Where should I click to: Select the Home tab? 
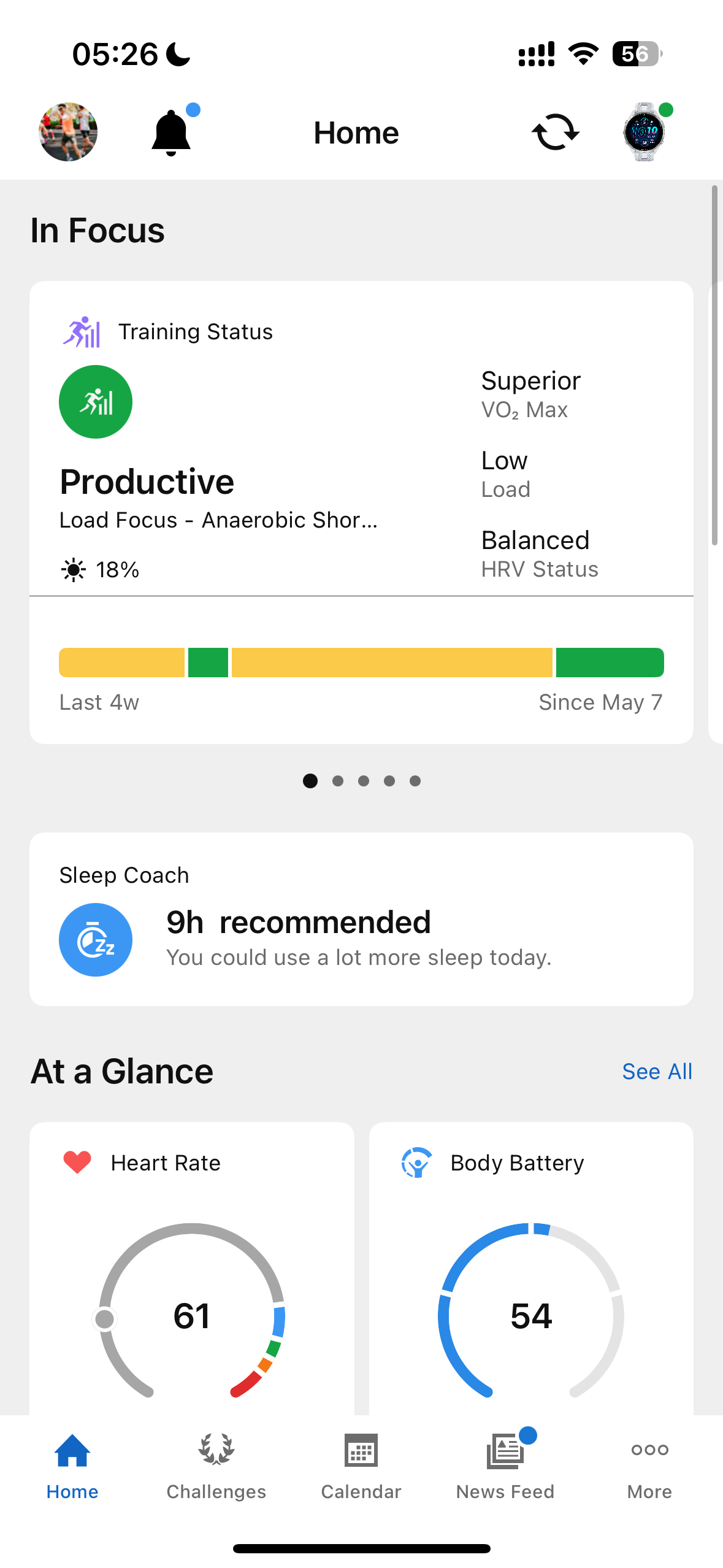[x=72, y=1467]
